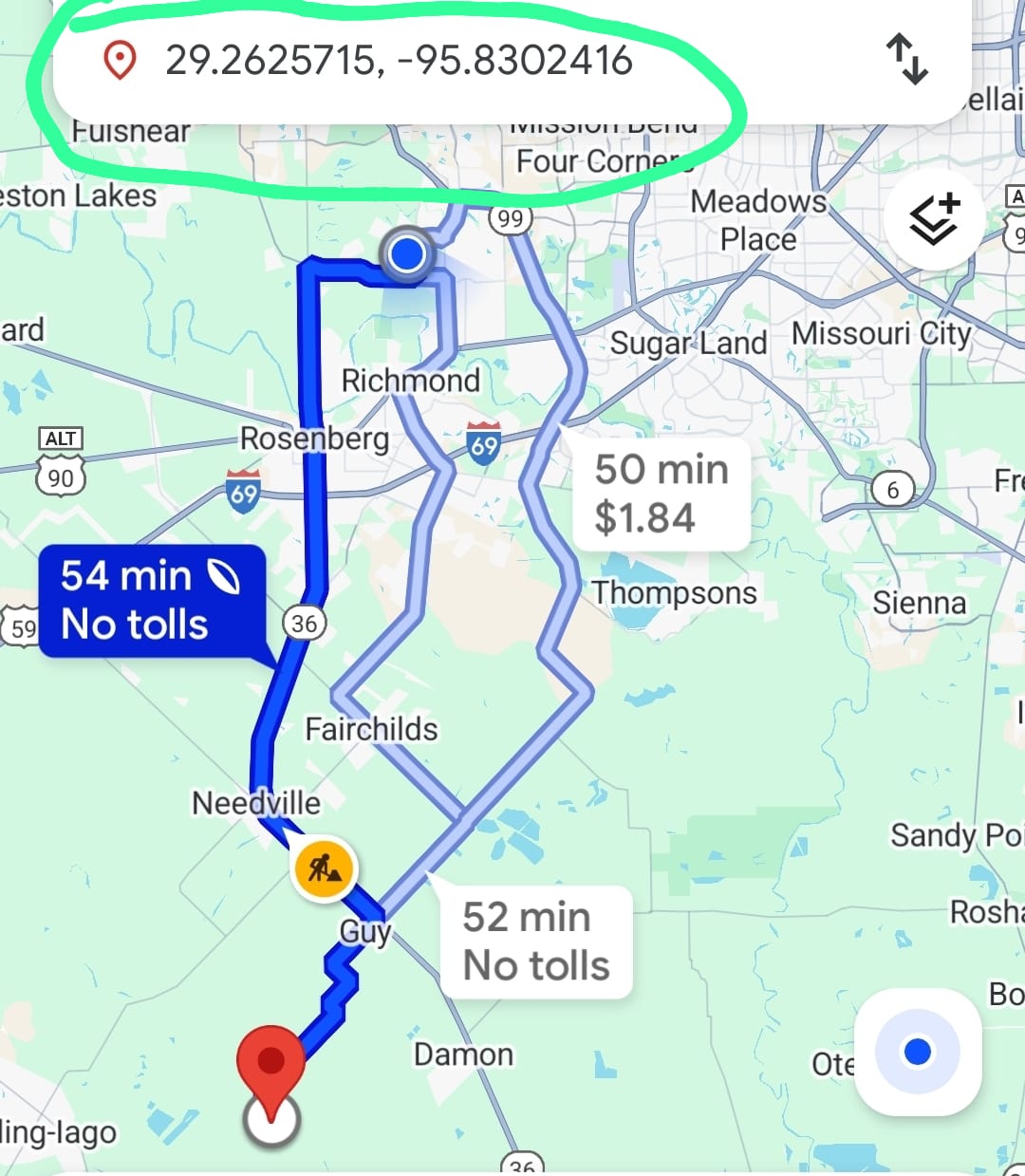This screenshot has height=1176, width=1025.
Task: Open the road work alert near Guy
Action: coord(324,868)
